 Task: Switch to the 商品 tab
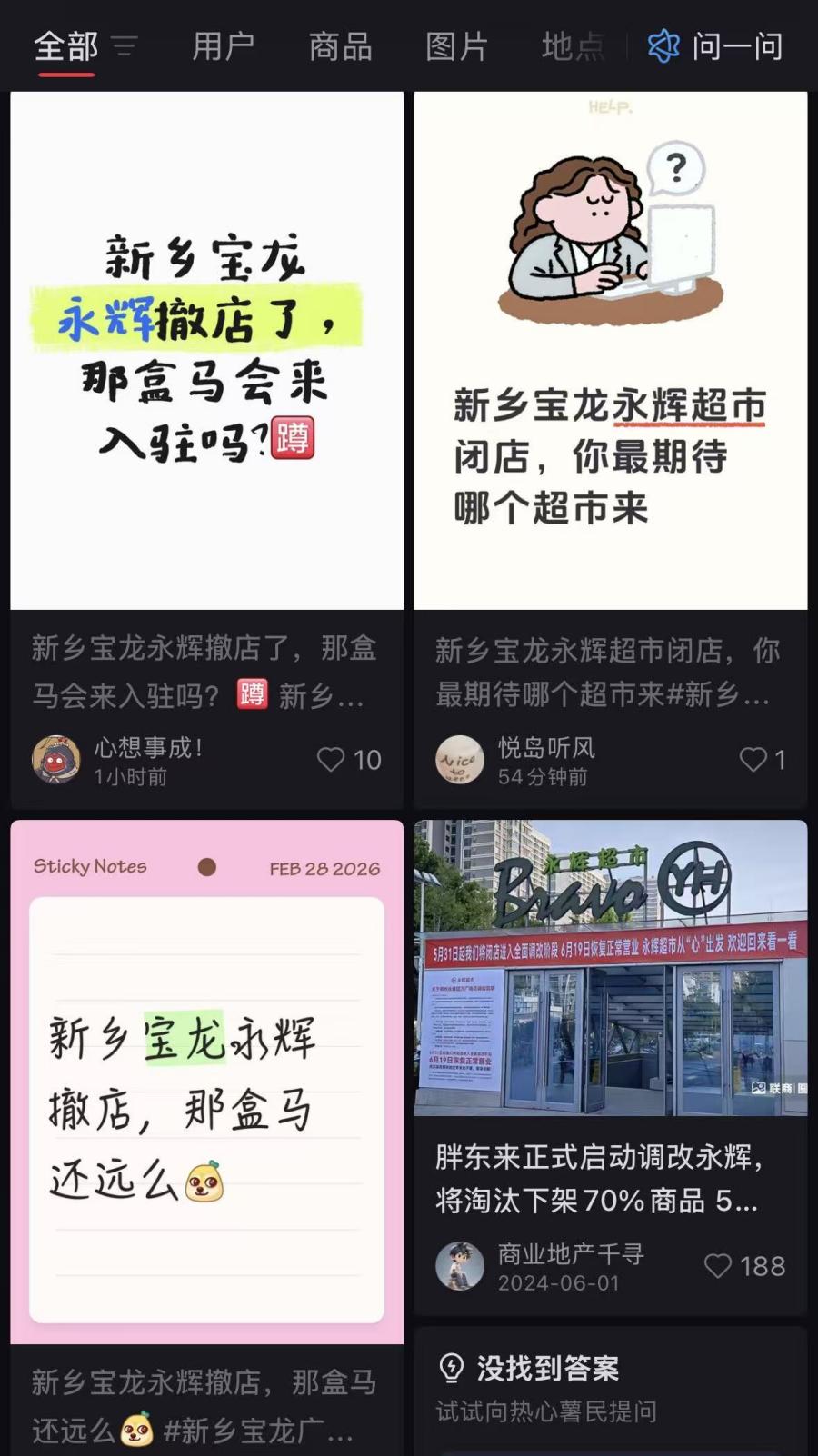[340, 45]
